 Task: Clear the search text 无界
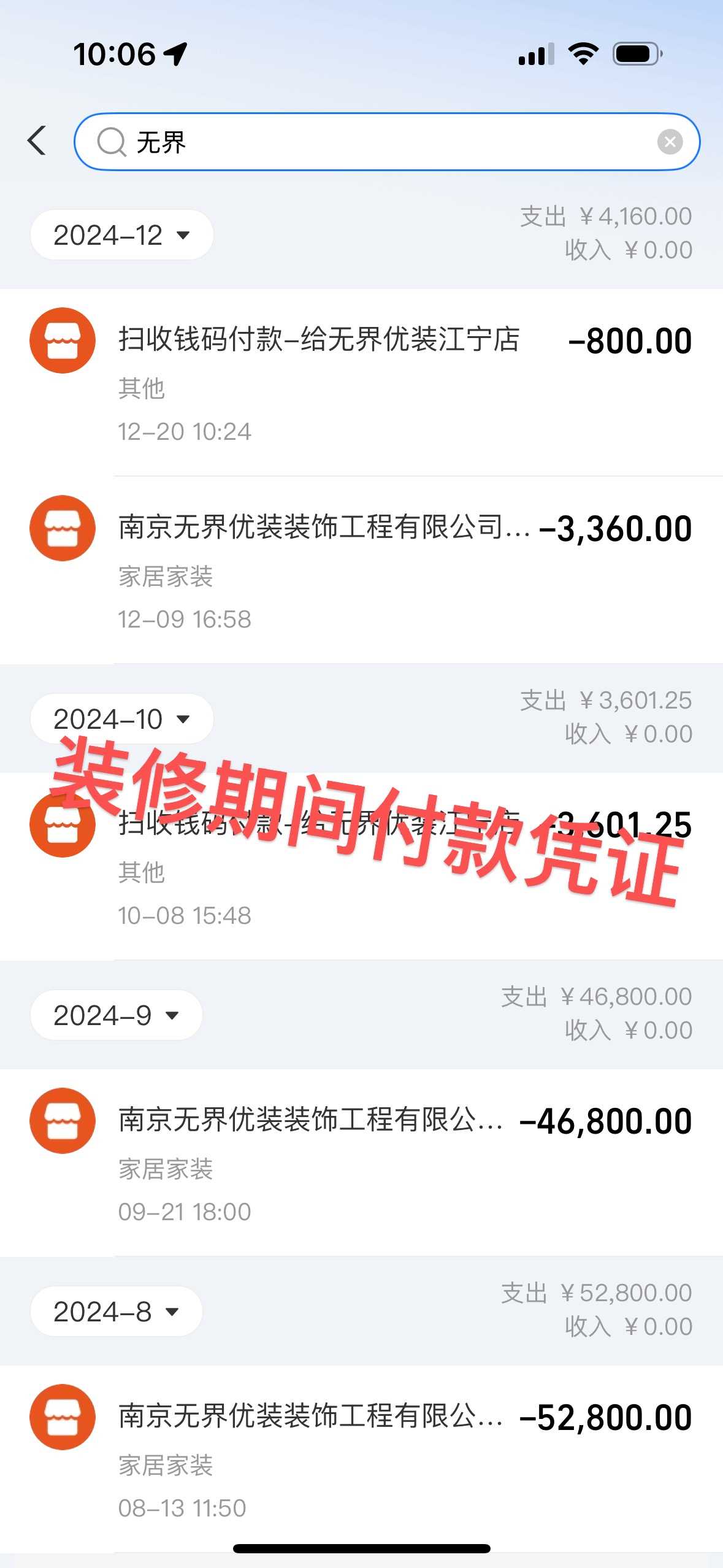670,142
